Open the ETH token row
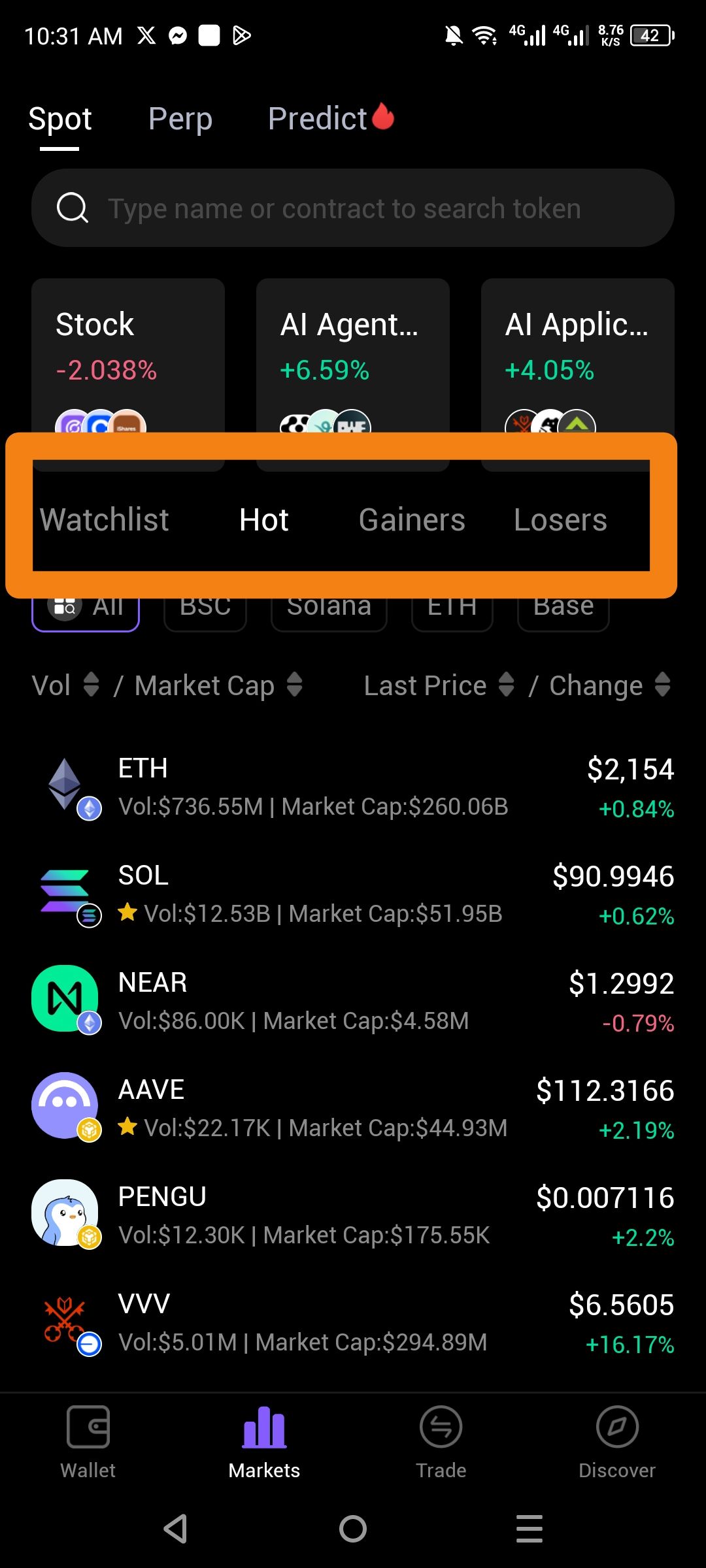This screenshot has width=706, height=1568. pyautogui.click(x=353, y=787)
